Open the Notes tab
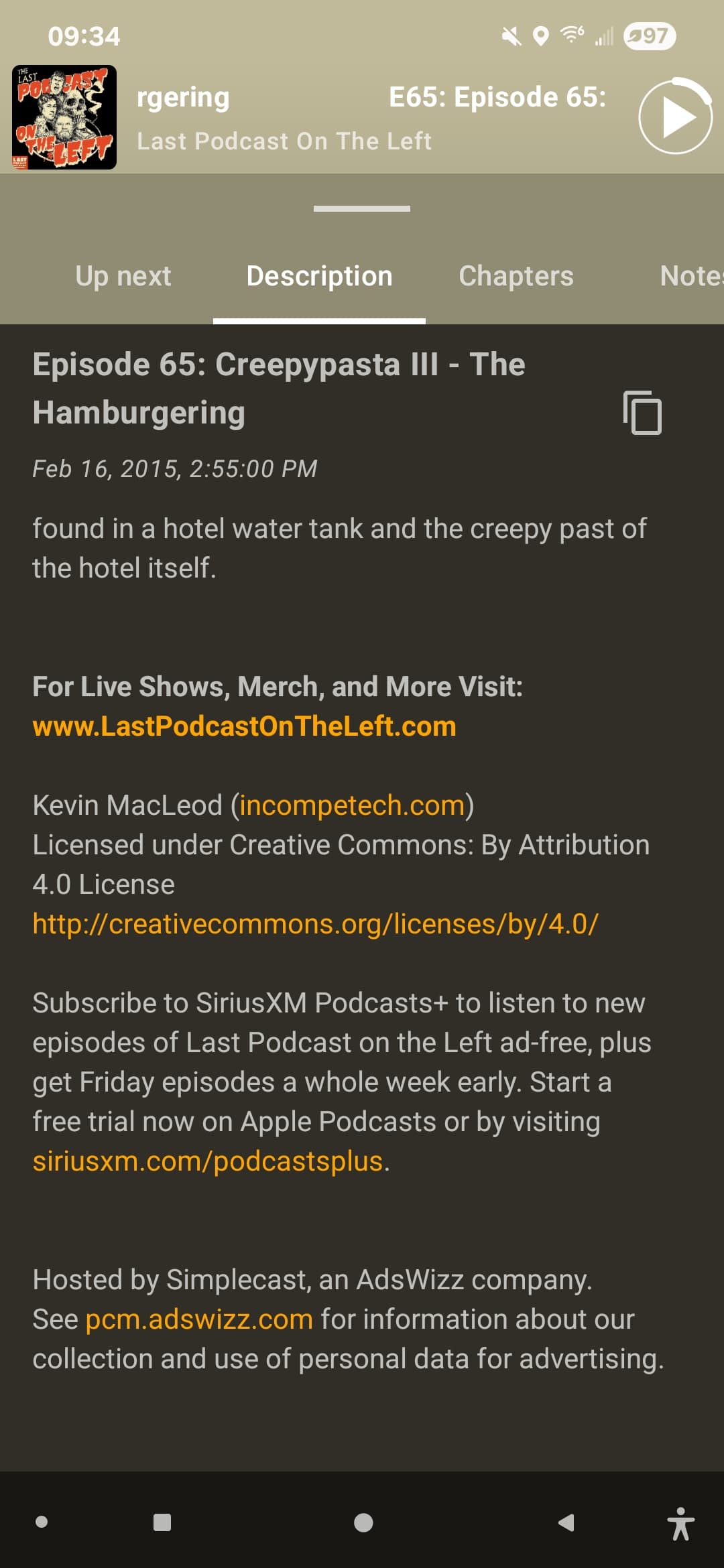 click(x=690, y=276)
